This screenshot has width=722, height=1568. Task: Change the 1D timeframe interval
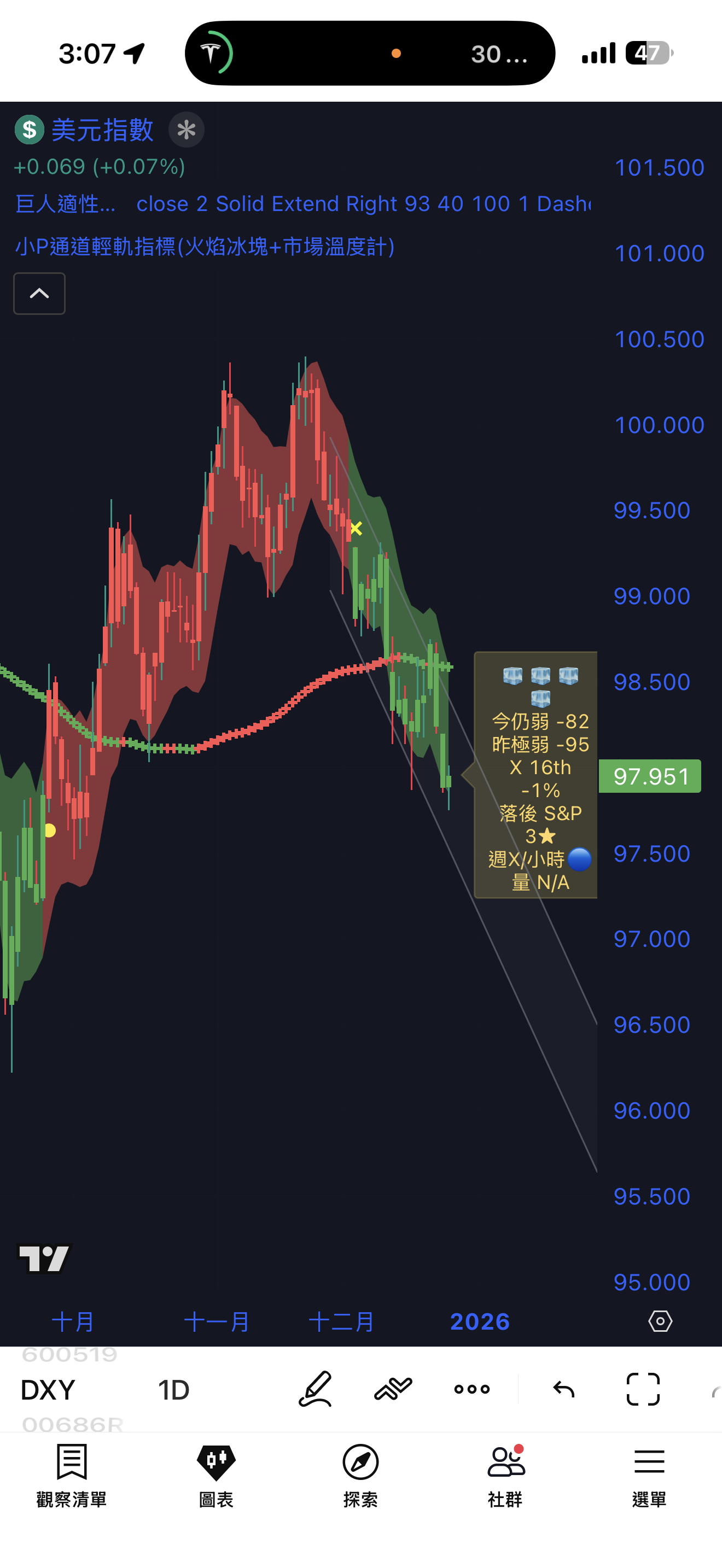click(x=173, y=1390)
